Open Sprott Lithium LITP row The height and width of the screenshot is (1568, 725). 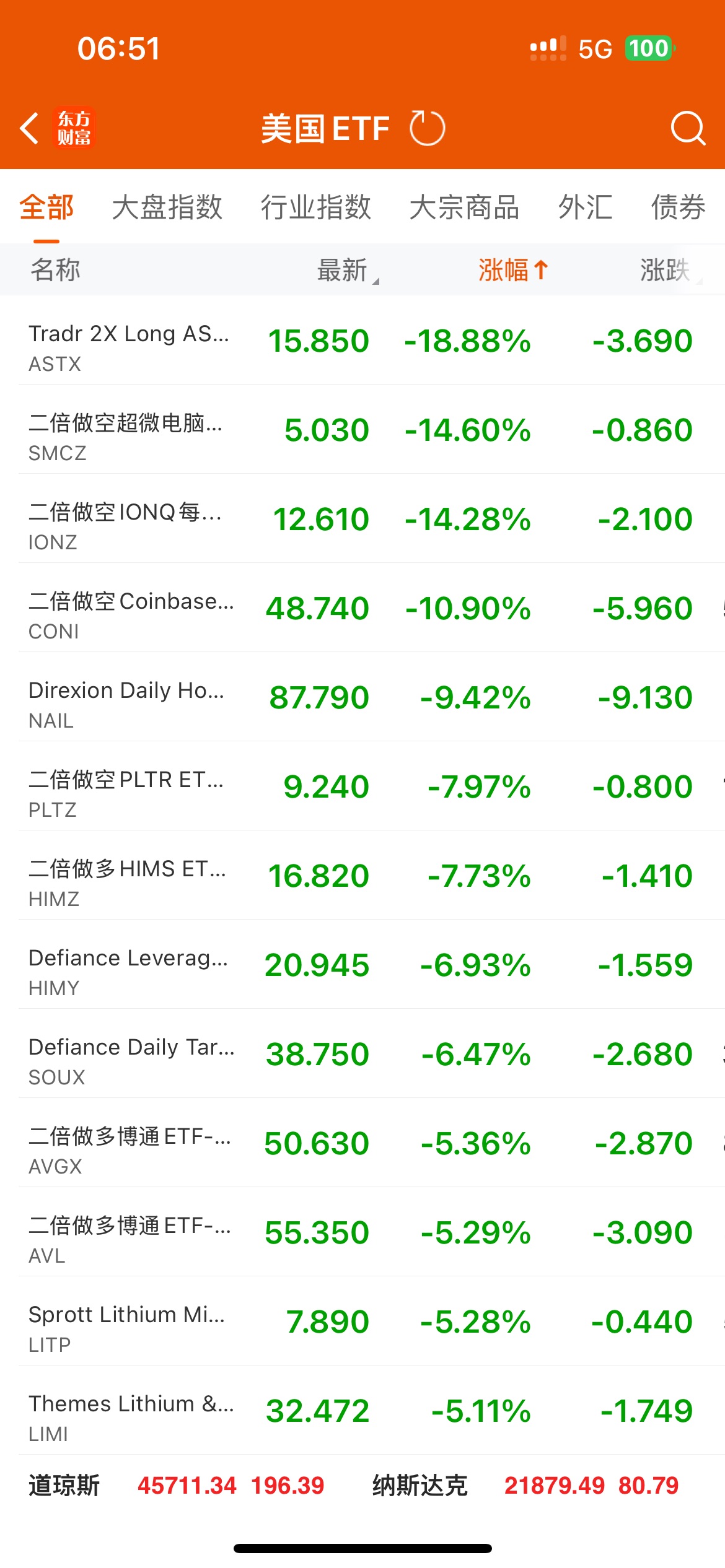pos(362,1321)
